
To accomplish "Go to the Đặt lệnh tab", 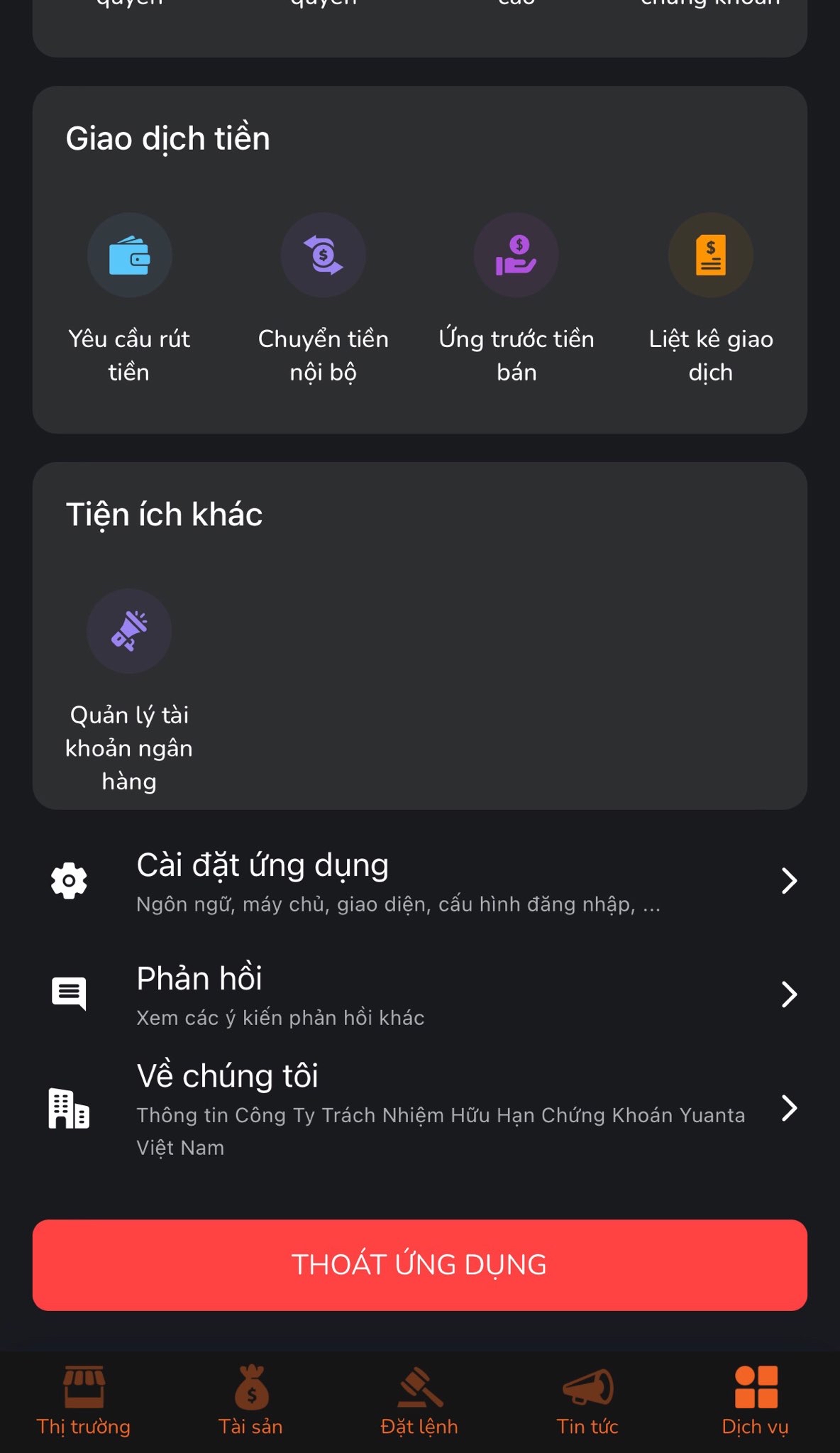I will (x=419, y=1400).
